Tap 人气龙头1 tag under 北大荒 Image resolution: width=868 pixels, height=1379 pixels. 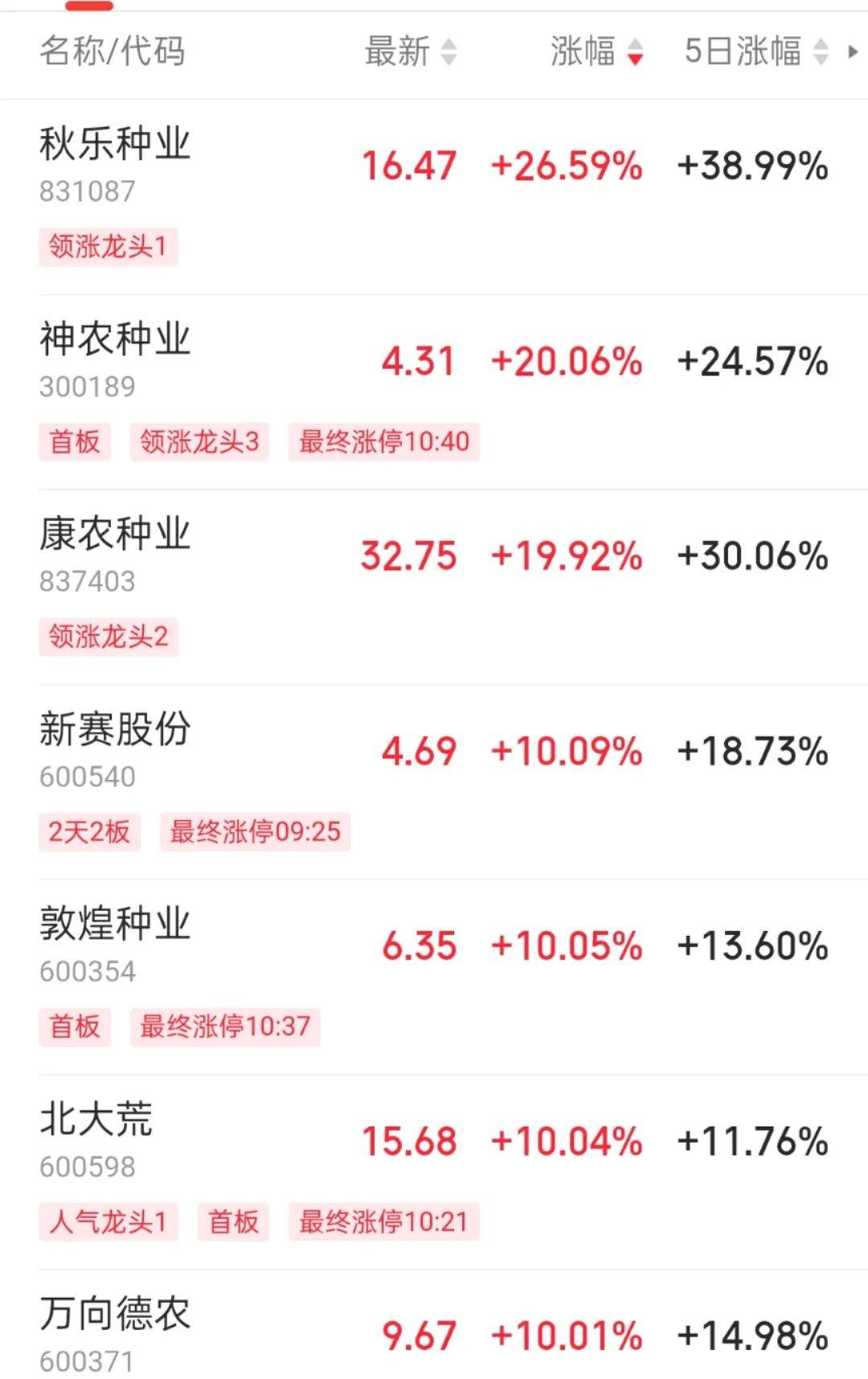point(108,1221)
